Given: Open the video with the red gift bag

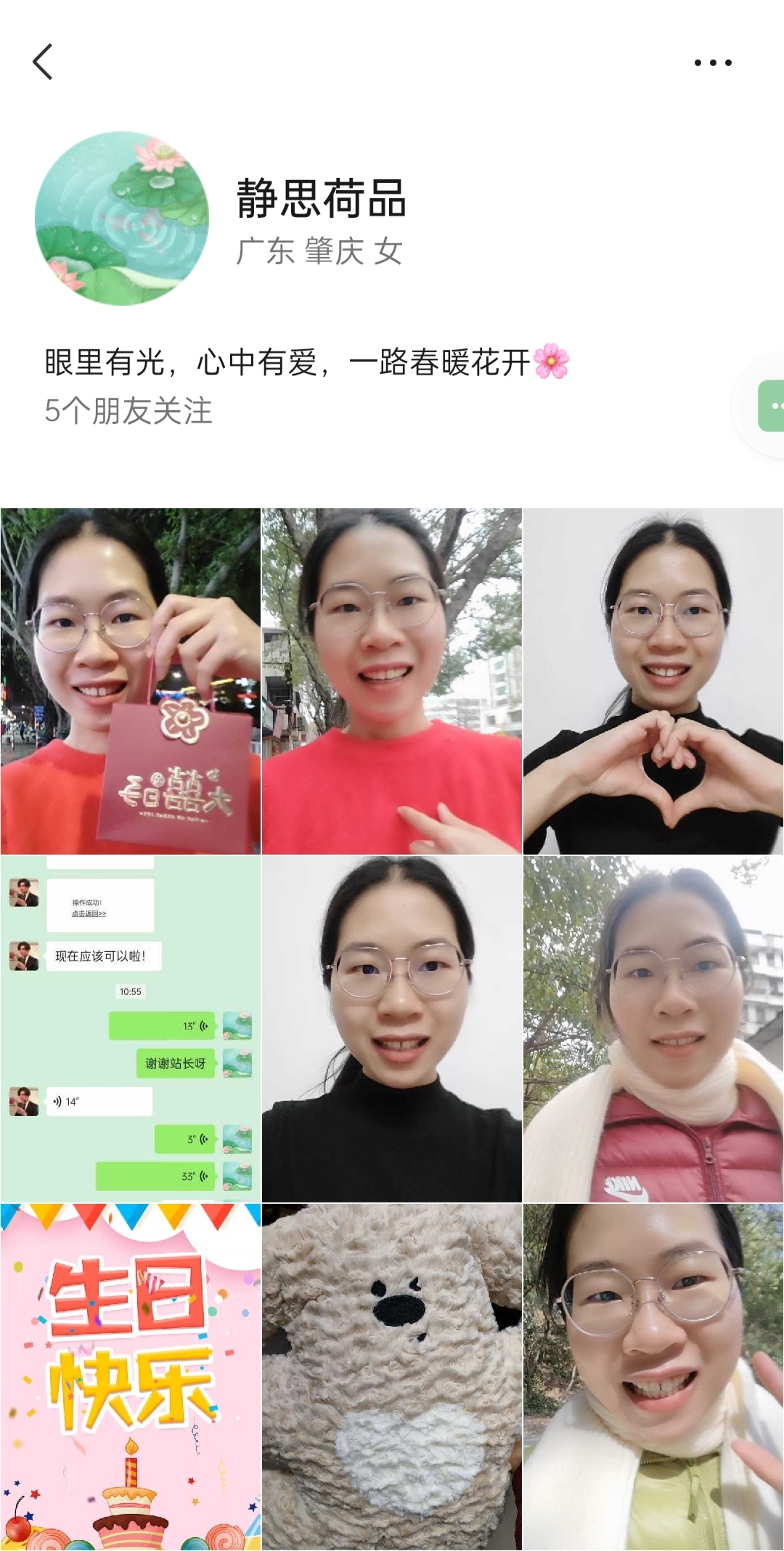Looking at the screenshot, I should (x=131, y=681).
